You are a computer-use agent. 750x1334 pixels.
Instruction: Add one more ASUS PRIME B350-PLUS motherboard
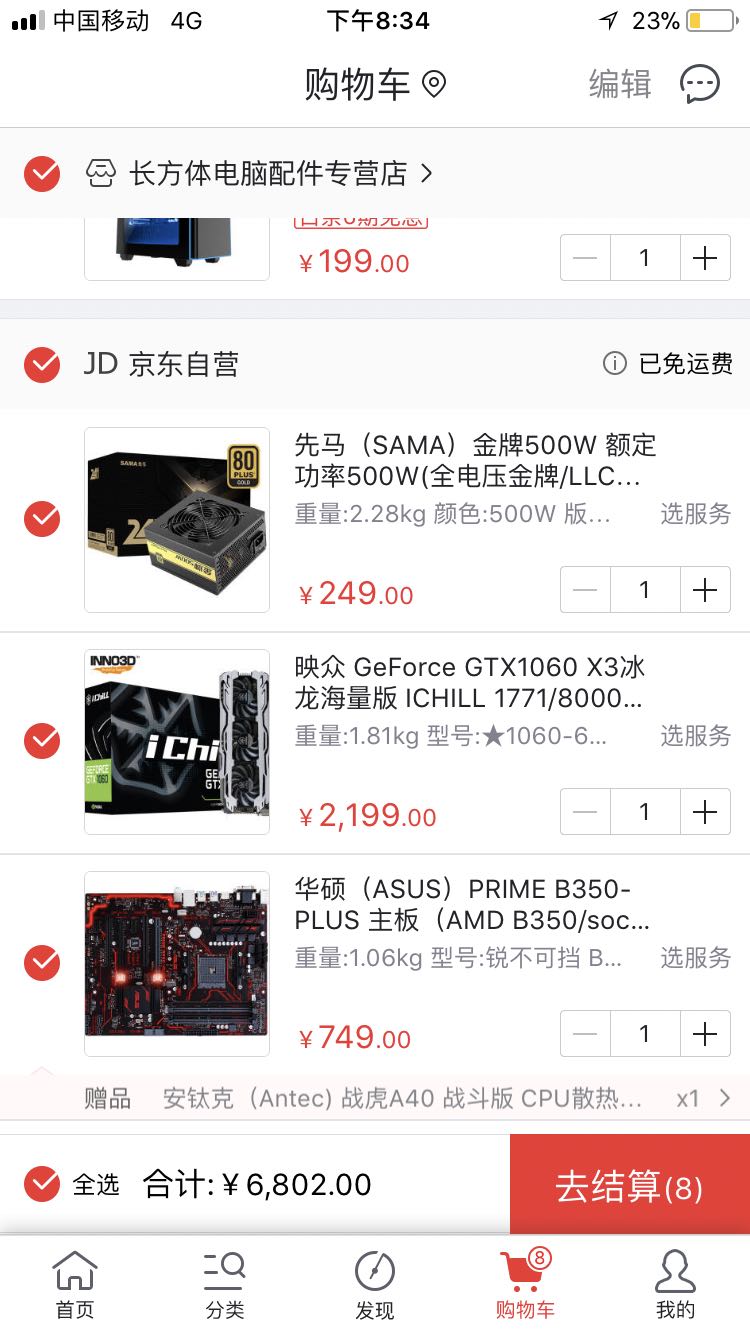[705, 1034]
